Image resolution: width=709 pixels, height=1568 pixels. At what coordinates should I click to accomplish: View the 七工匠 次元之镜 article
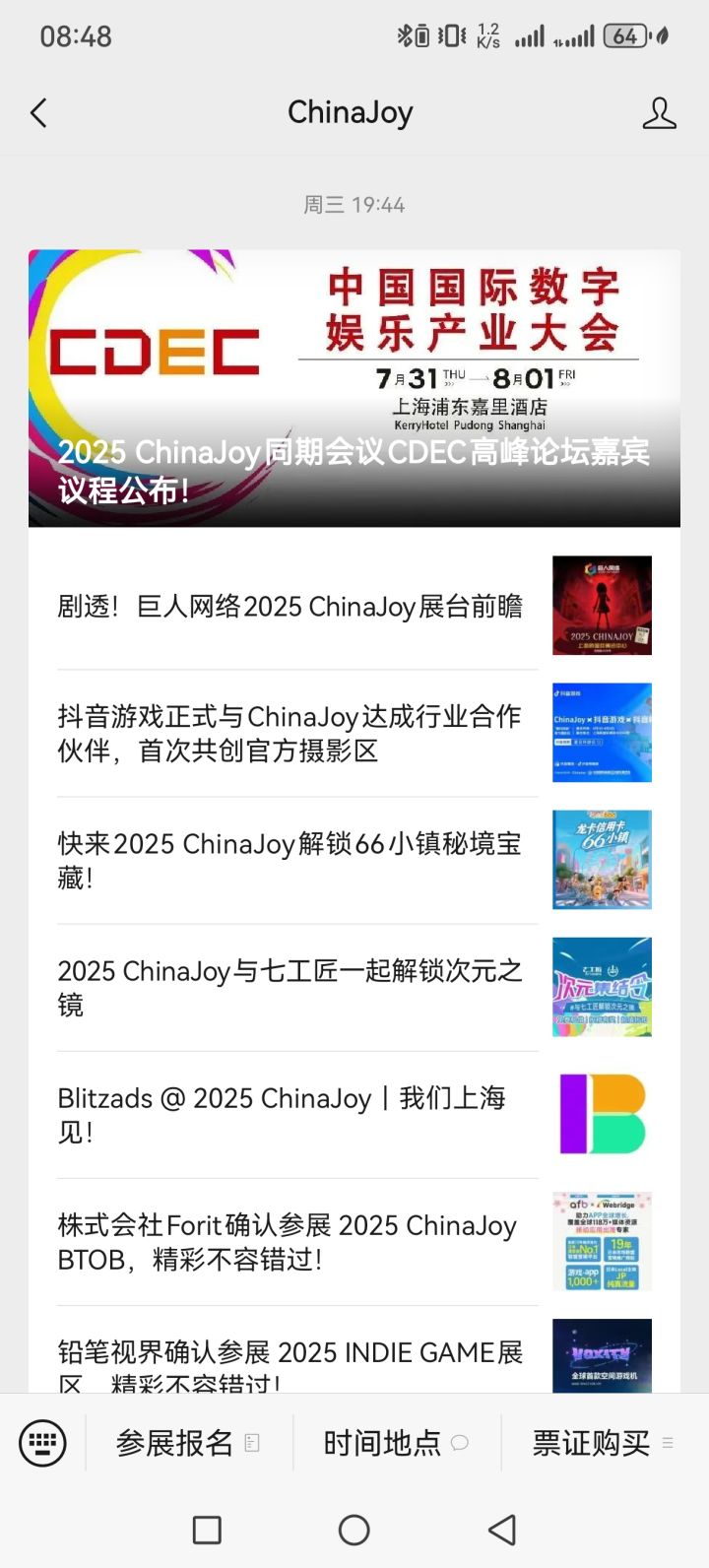290,987
